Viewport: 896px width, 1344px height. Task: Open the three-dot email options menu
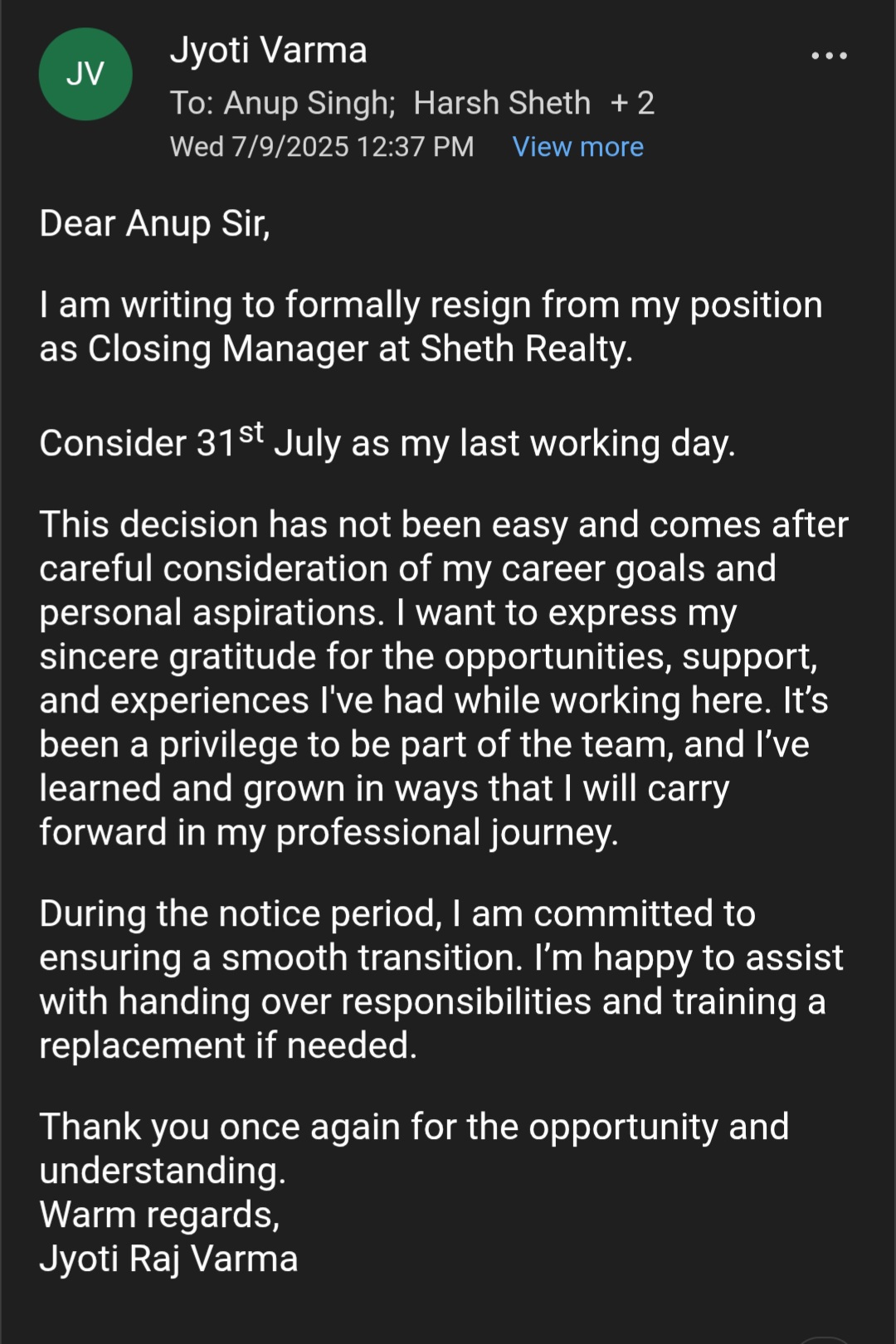[x=829, y=56]
